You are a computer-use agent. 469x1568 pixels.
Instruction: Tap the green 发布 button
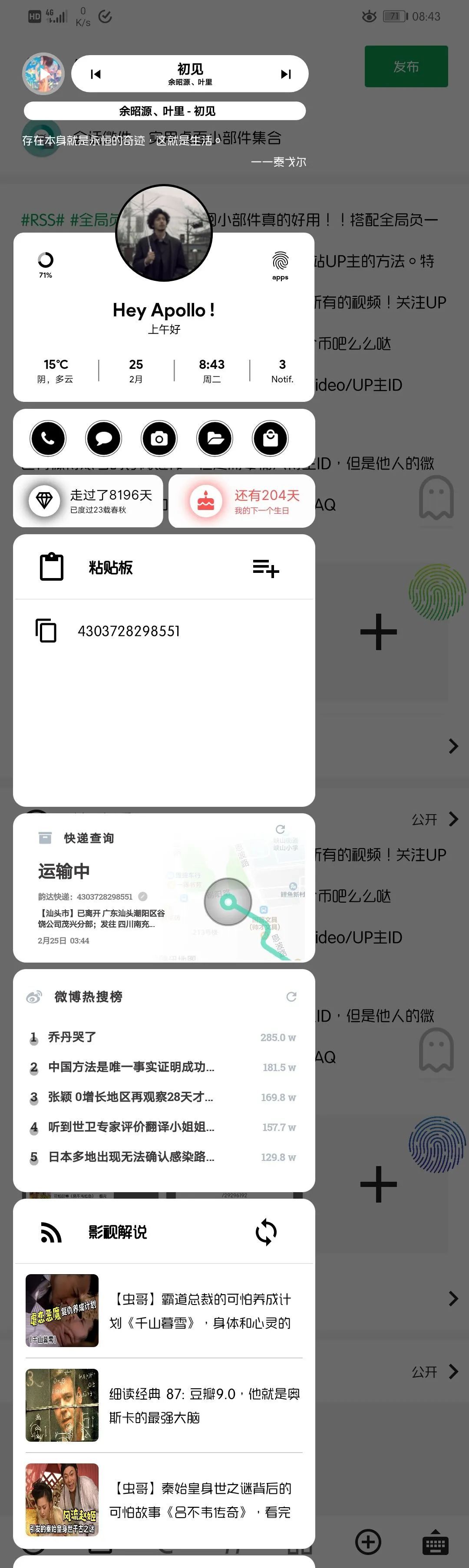(406, 66)
